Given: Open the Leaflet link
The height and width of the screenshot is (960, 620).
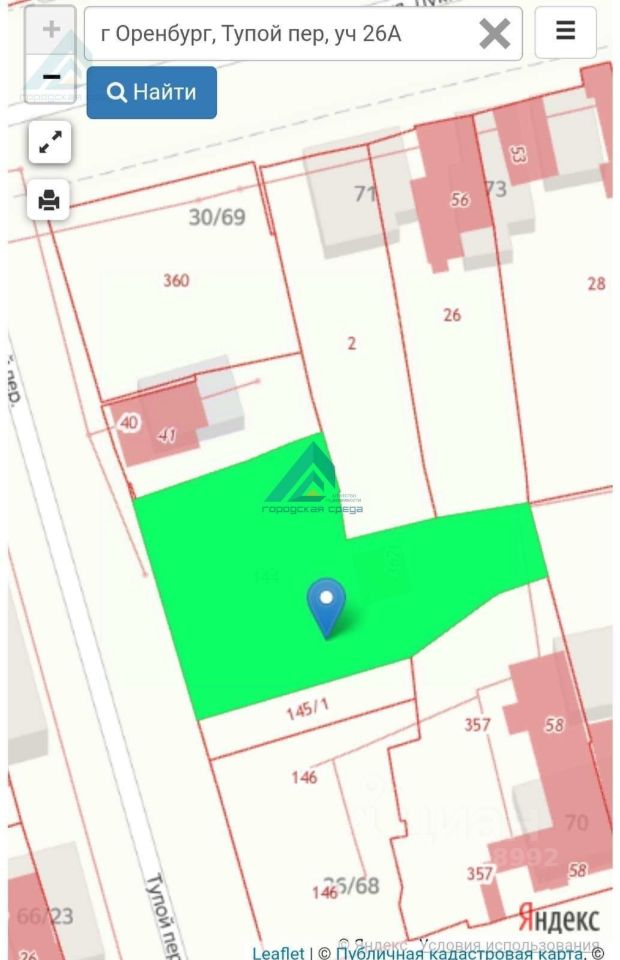Looking at the screenshot, I should [278, 953].
